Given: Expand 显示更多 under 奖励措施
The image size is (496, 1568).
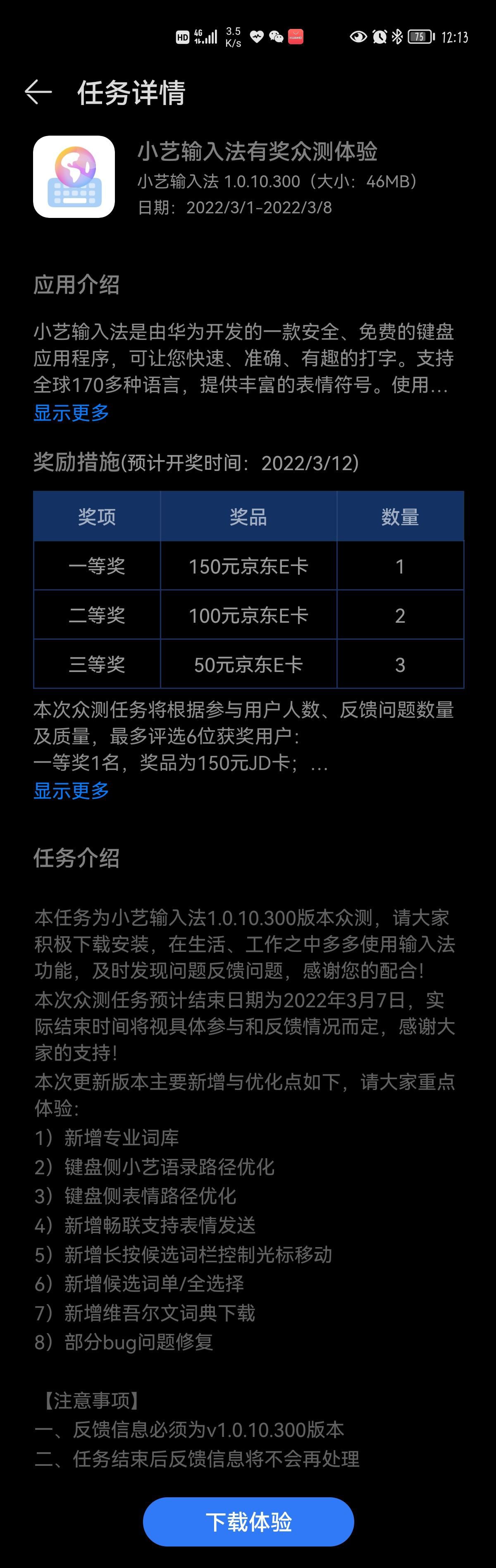Looking at the screenshot, I should pyautogui.click(x=71, y=791).
